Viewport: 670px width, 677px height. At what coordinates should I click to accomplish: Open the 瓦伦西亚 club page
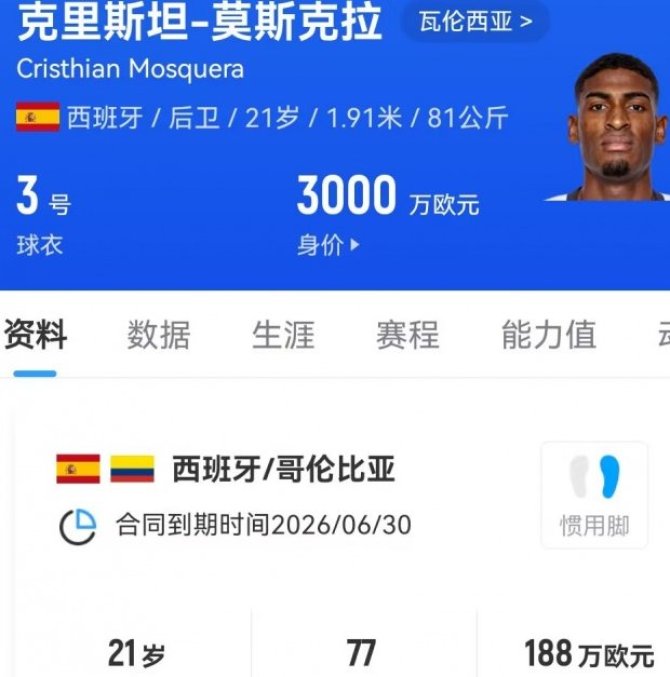coord(475,22)
